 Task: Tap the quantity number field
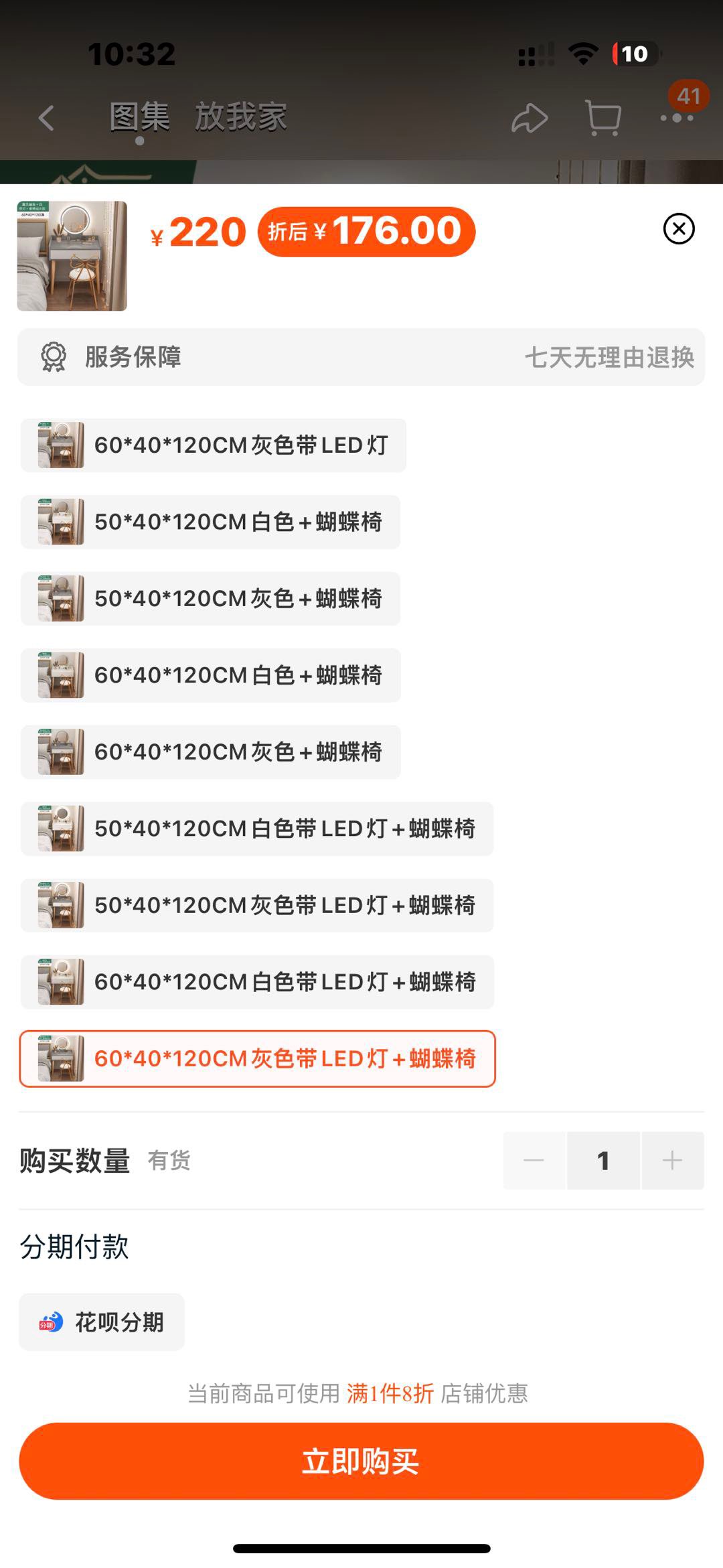pos(603,1161)
